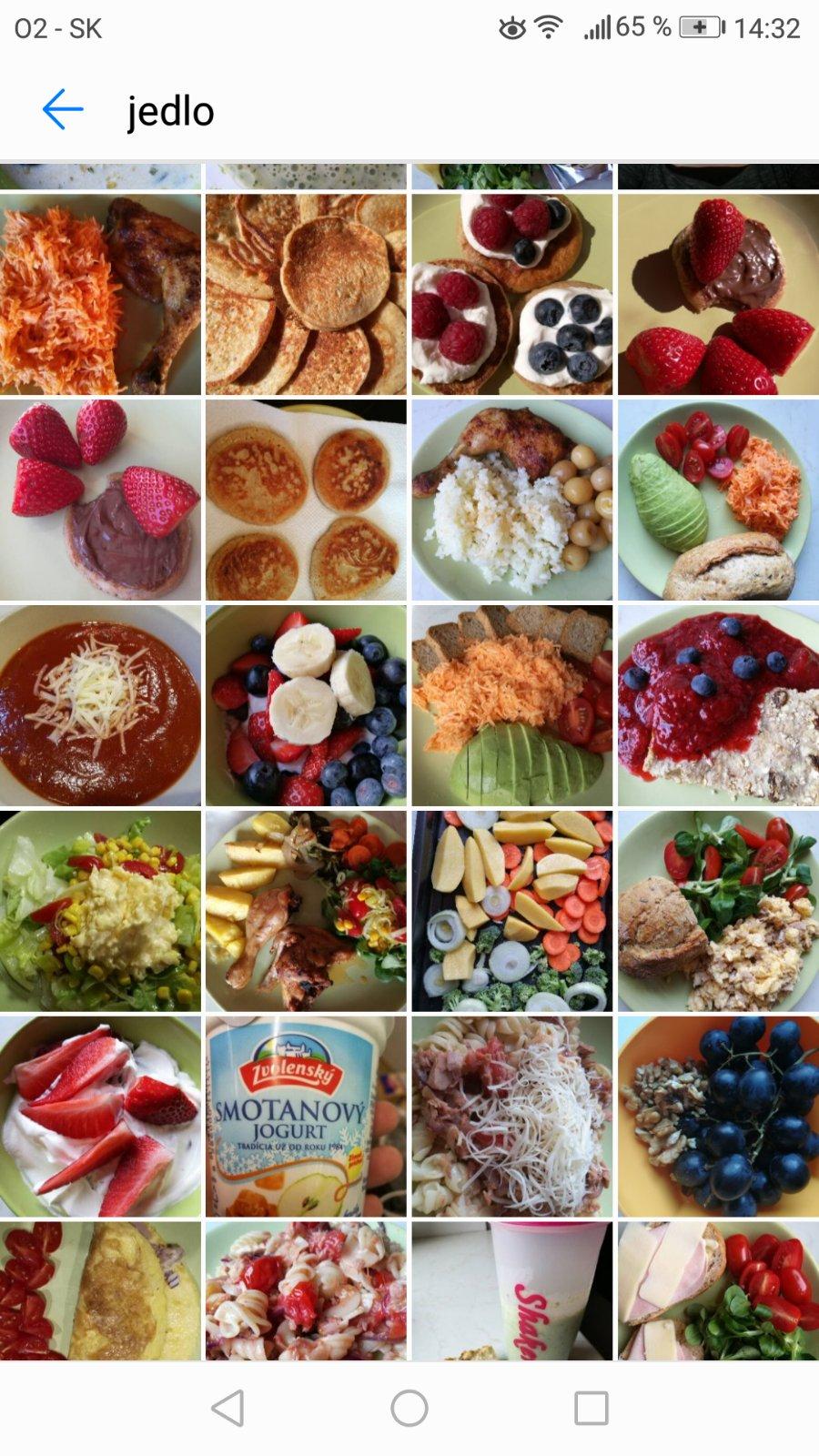The height and width of the screenshot is (1456, 819).
Task: Open the sliced strawberries with yogurt photo
Action: pyautogui.click(x=100, y=1117)
